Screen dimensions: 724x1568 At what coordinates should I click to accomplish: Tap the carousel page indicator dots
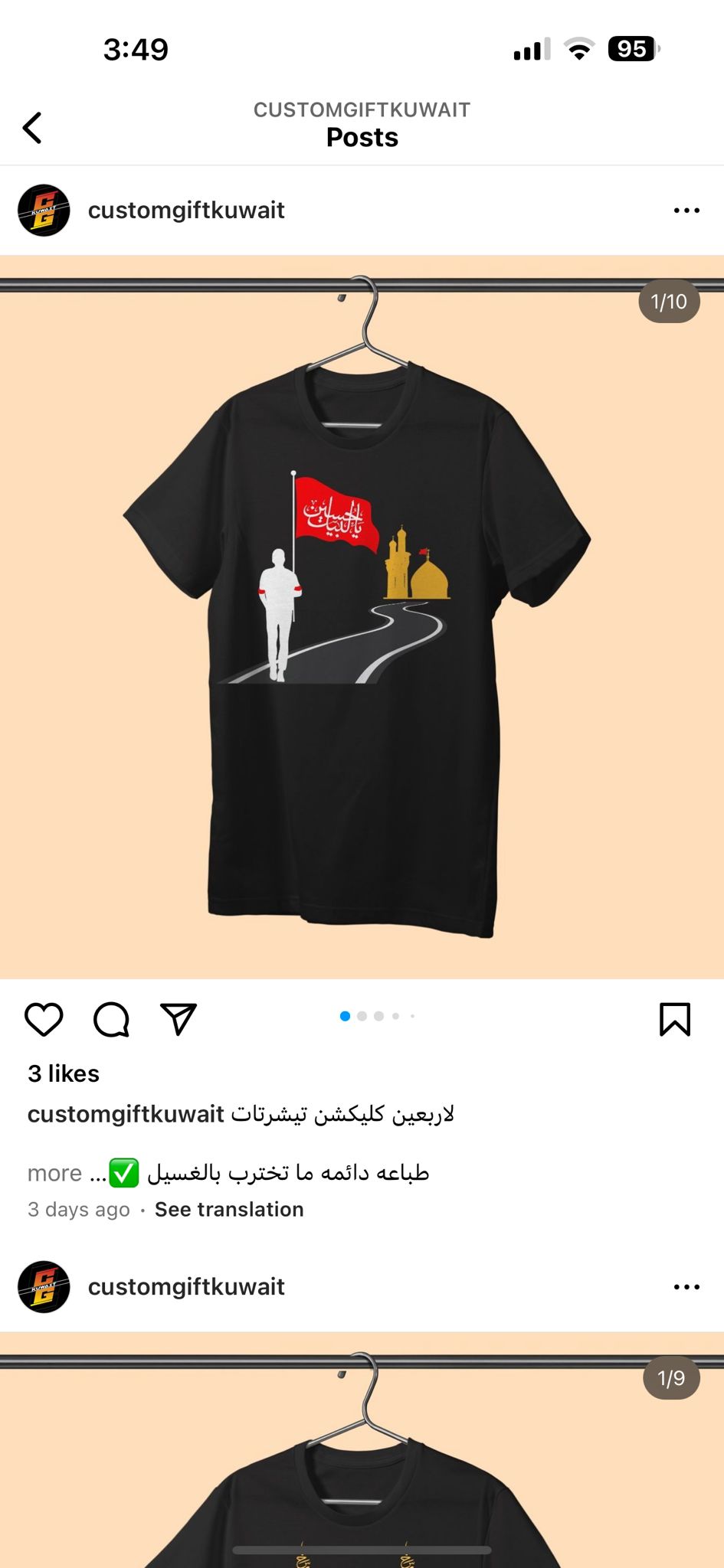click(x=377, y=1016)
